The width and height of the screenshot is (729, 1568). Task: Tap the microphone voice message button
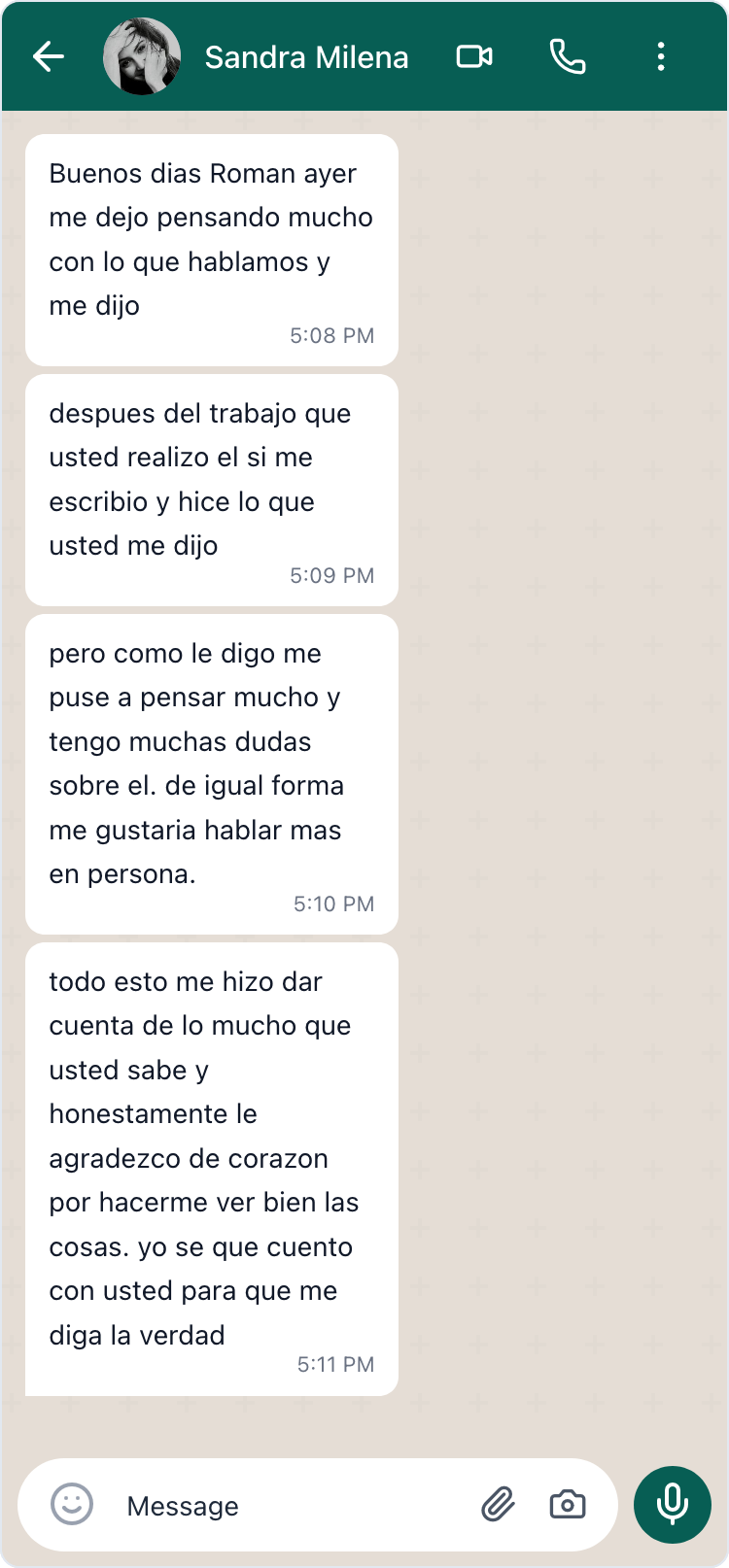pyautogui.click(x=673, y=1505)
